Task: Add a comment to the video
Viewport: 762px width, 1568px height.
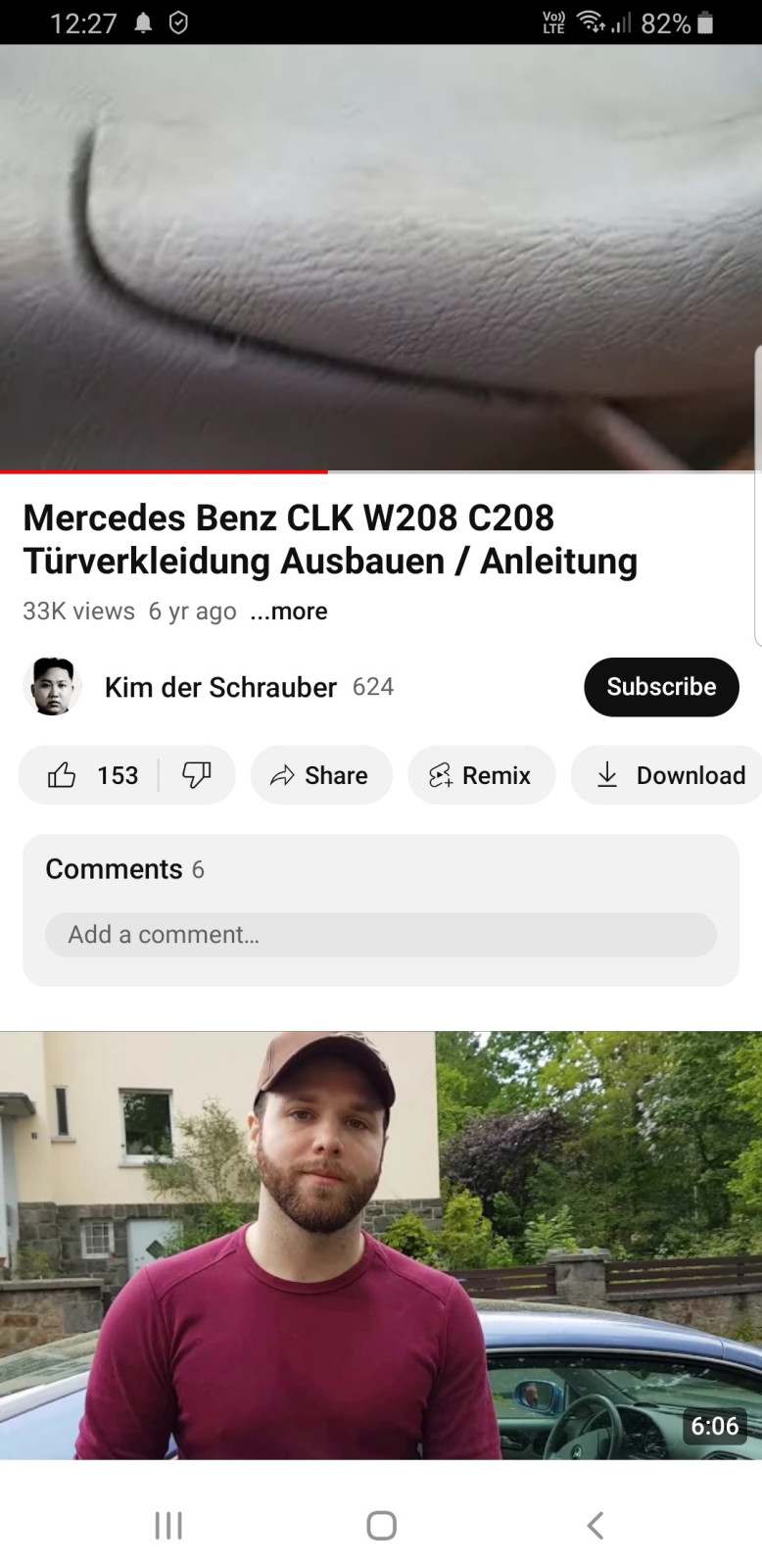Action: [x=380, y=935]
